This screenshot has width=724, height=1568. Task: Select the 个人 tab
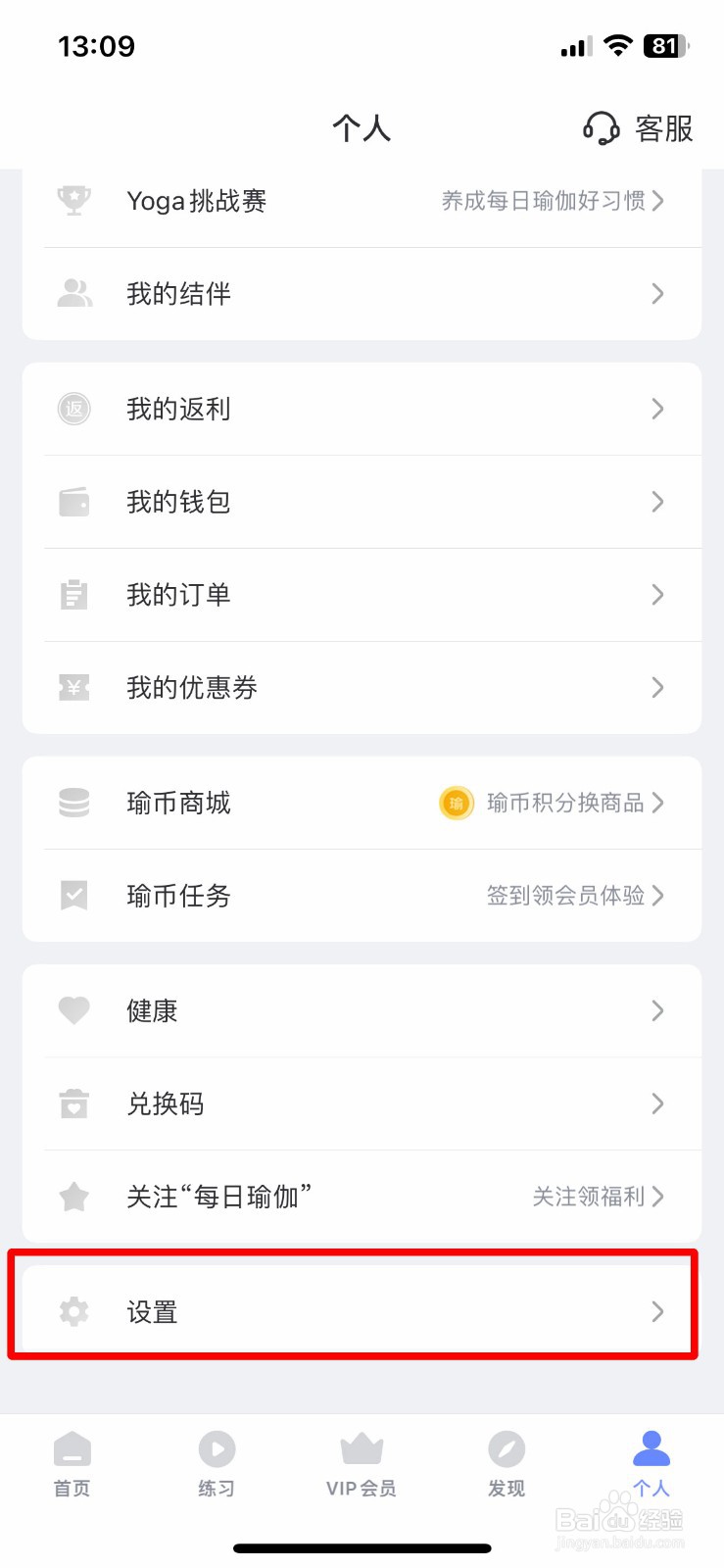[x=652, y=1464]
